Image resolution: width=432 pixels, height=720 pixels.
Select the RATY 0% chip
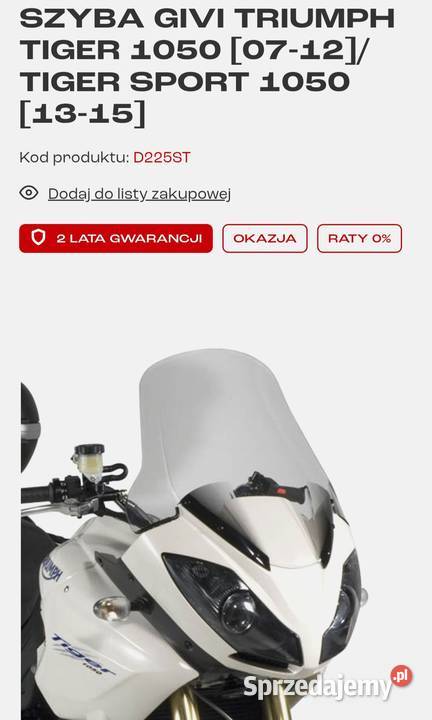(x=359, y=238)
